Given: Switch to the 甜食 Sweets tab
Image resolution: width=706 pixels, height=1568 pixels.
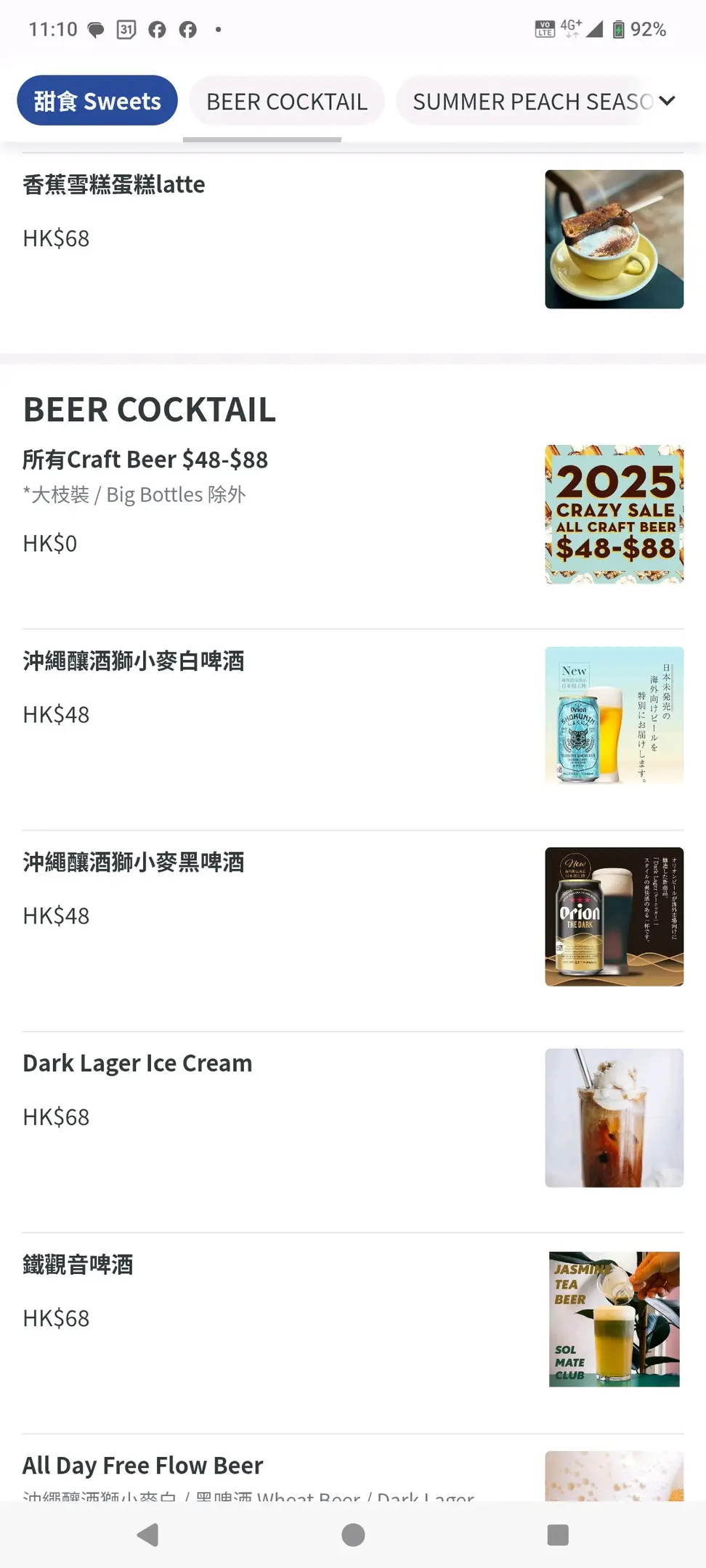Looking at the screenshot, I should 97,101.
